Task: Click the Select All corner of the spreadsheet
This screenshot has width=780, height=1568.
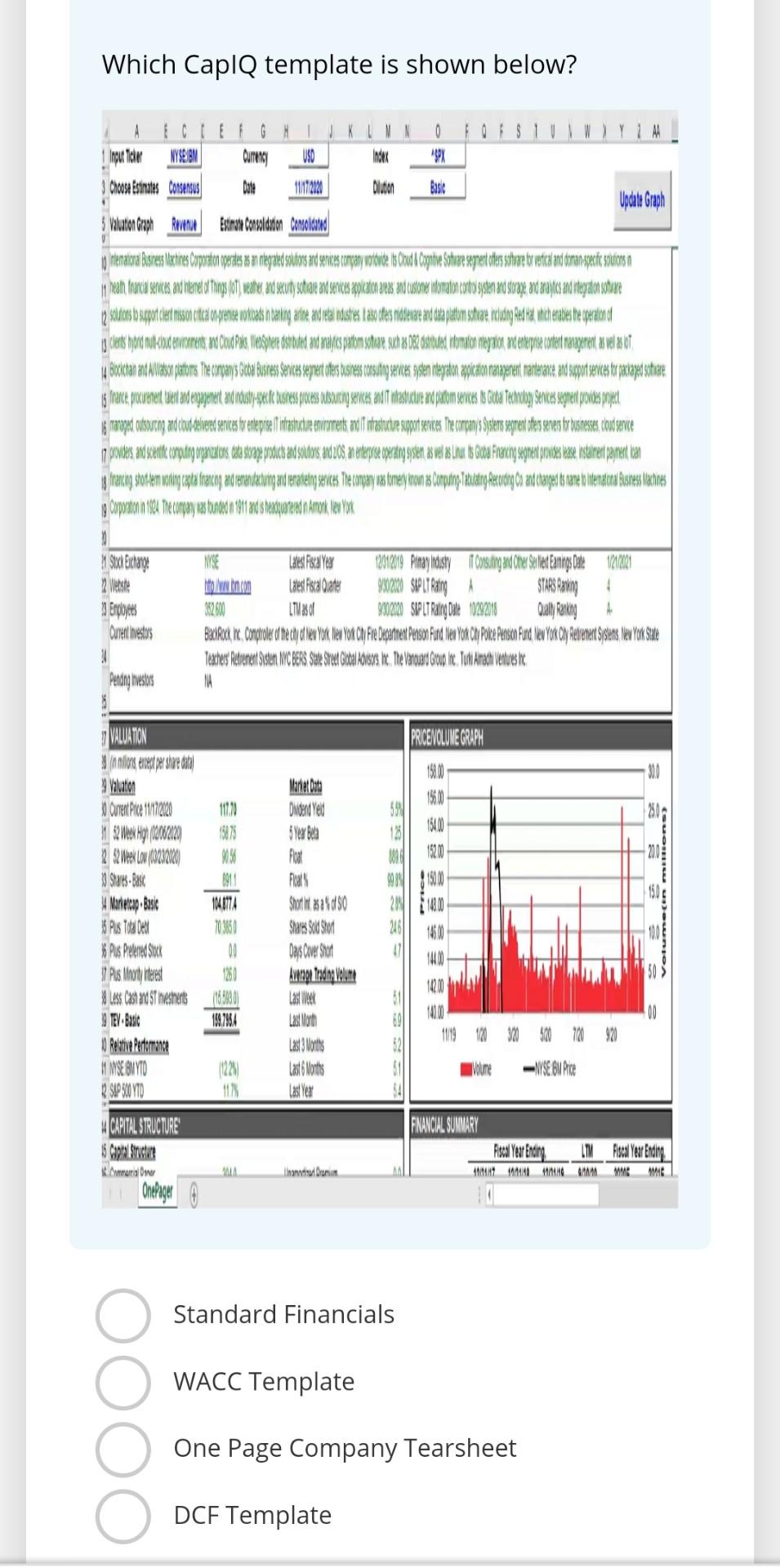Action: [107, 129]
